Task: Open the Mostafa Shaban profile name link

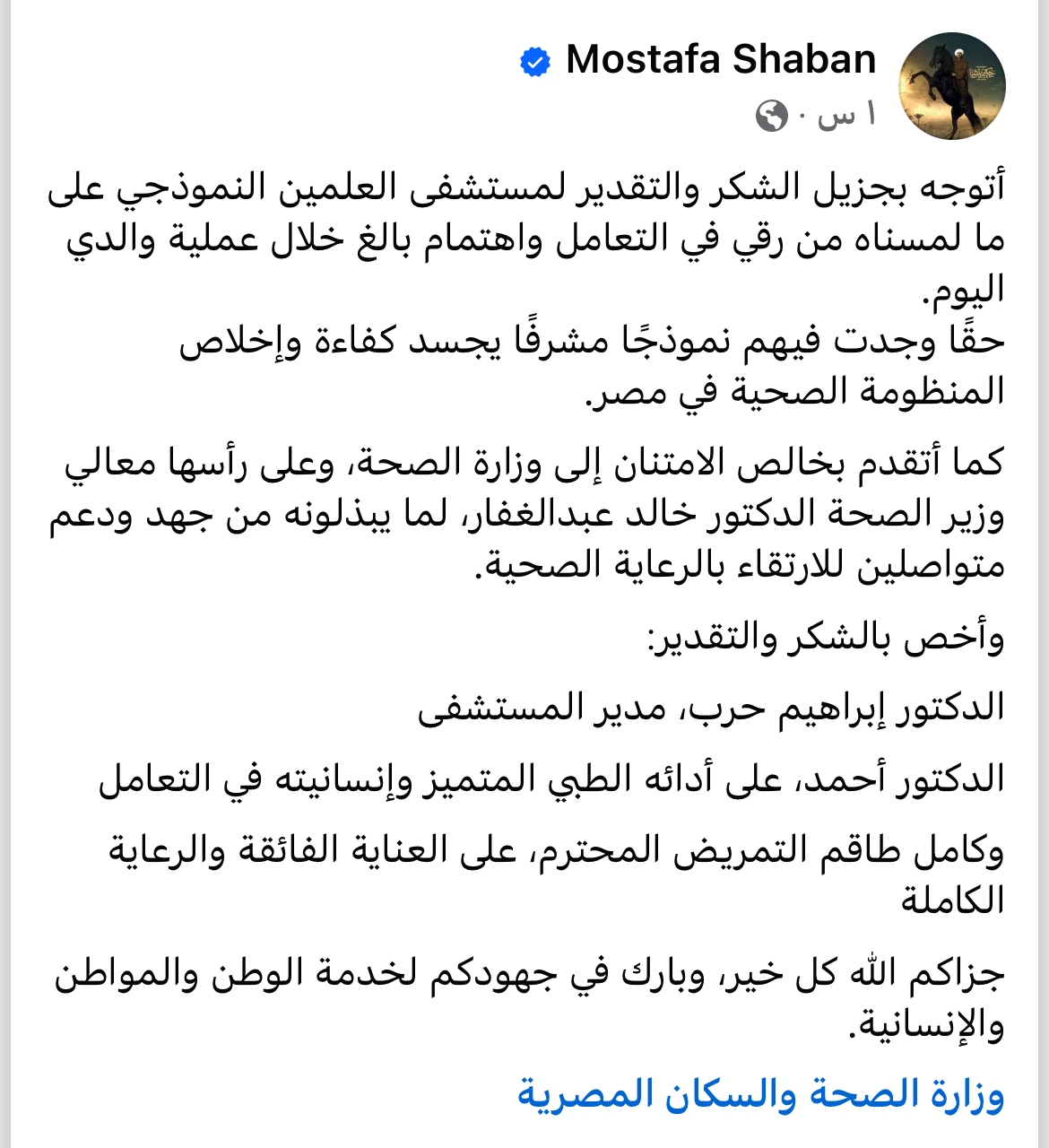Action: pos(721,60)
